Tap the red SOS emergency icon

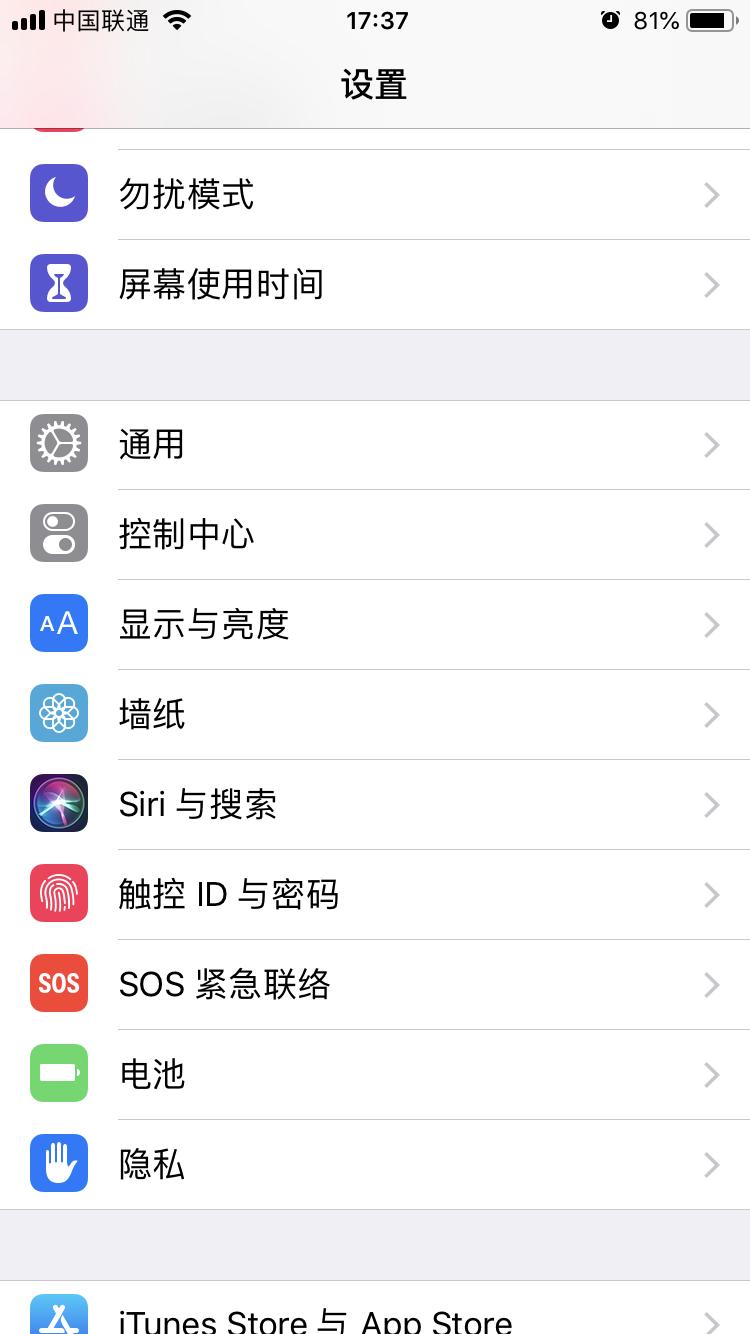[58, 983]
